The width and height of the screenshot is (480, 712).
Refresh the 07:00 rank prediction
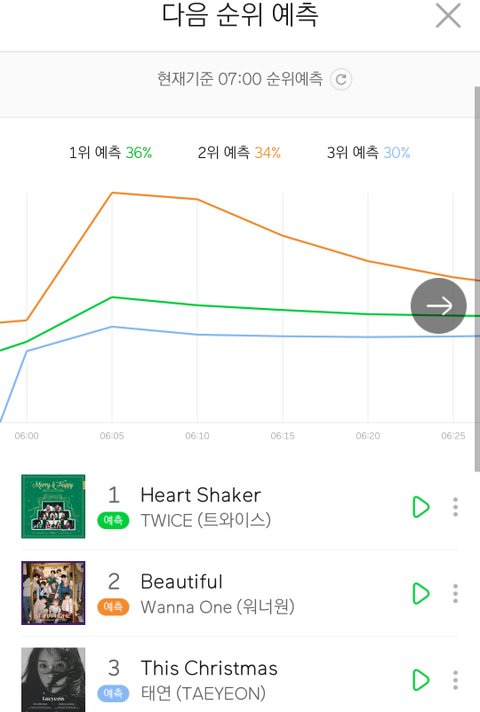(341, 79)
